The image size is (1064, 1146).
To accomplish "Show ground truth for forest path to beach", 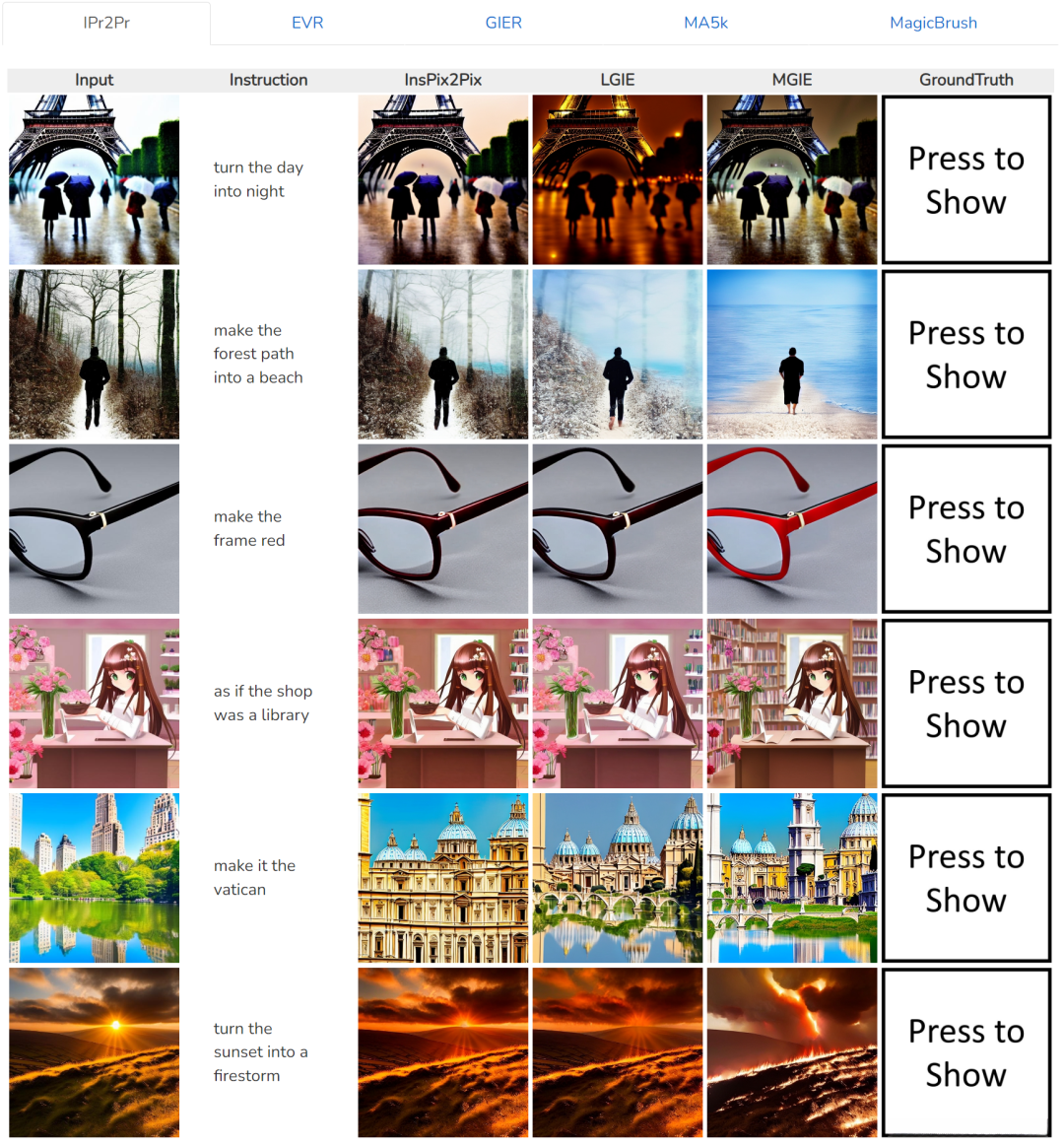I will (965, 355).
